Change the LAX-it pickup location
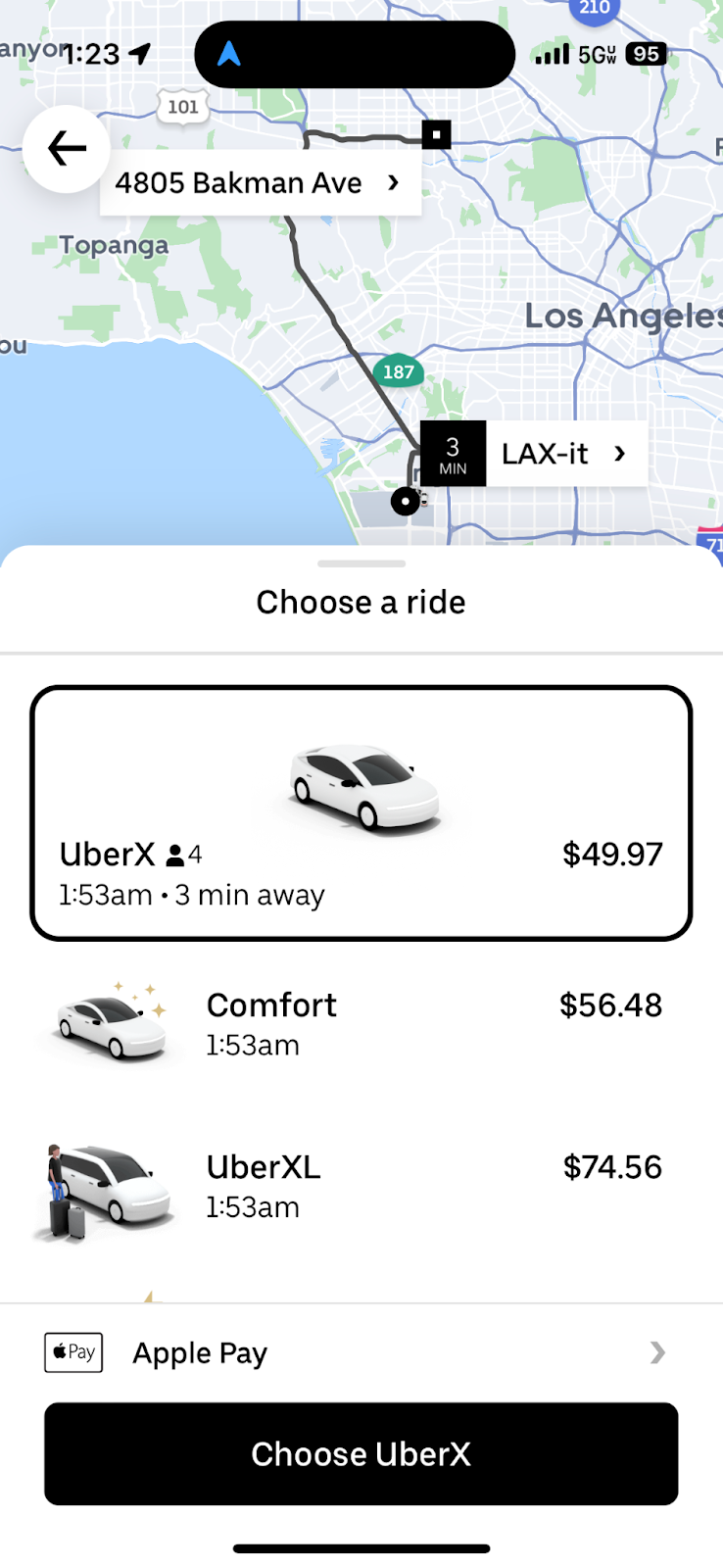 pyautogui.click(x=564, y=454)
